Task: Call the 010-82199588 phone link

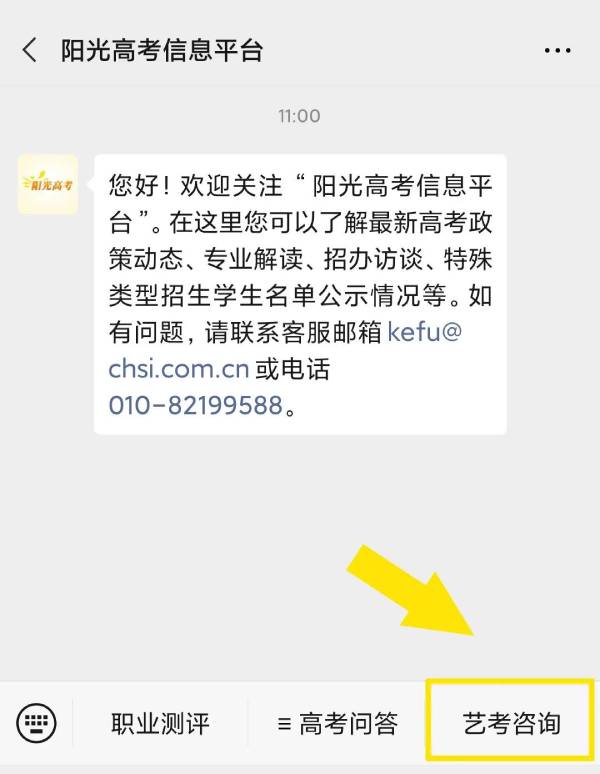Action: [x=195, y=407]
